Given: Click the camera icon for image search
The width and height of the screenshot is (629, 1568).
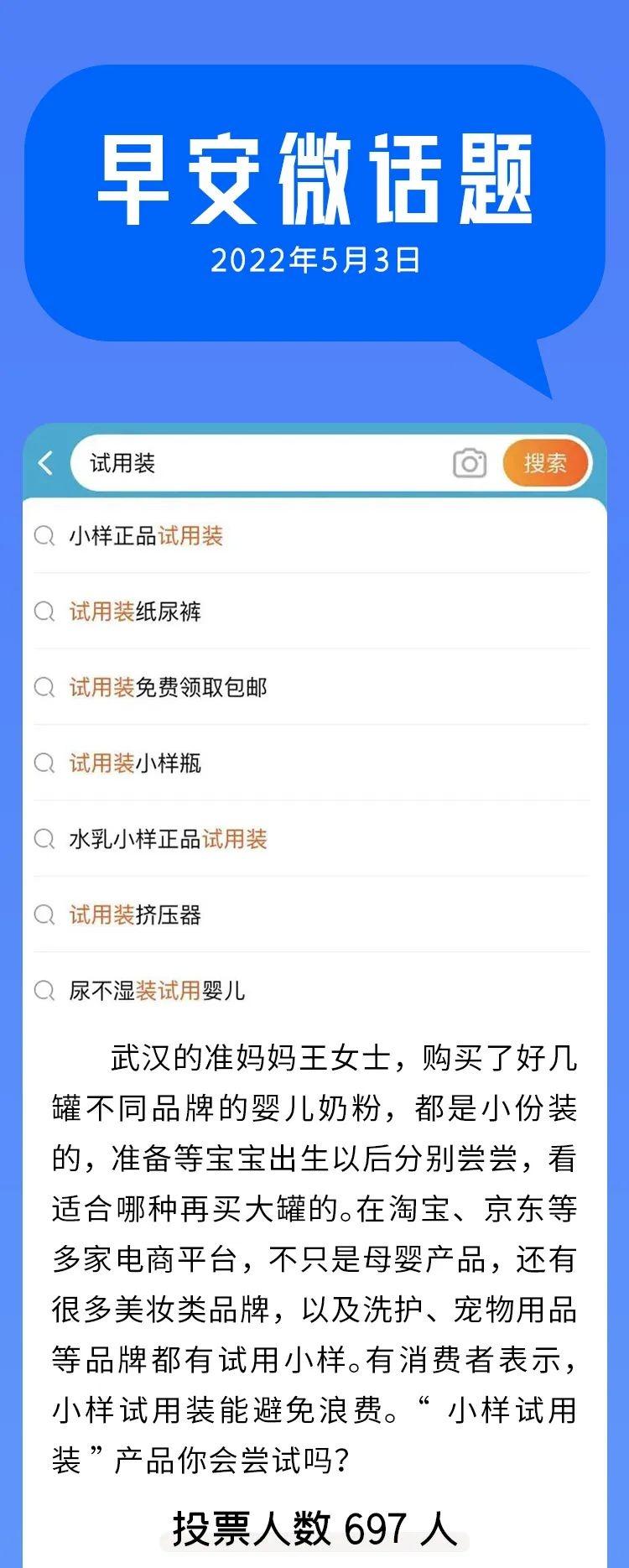Looking at the screenshot, I should [x=470, y=462].
